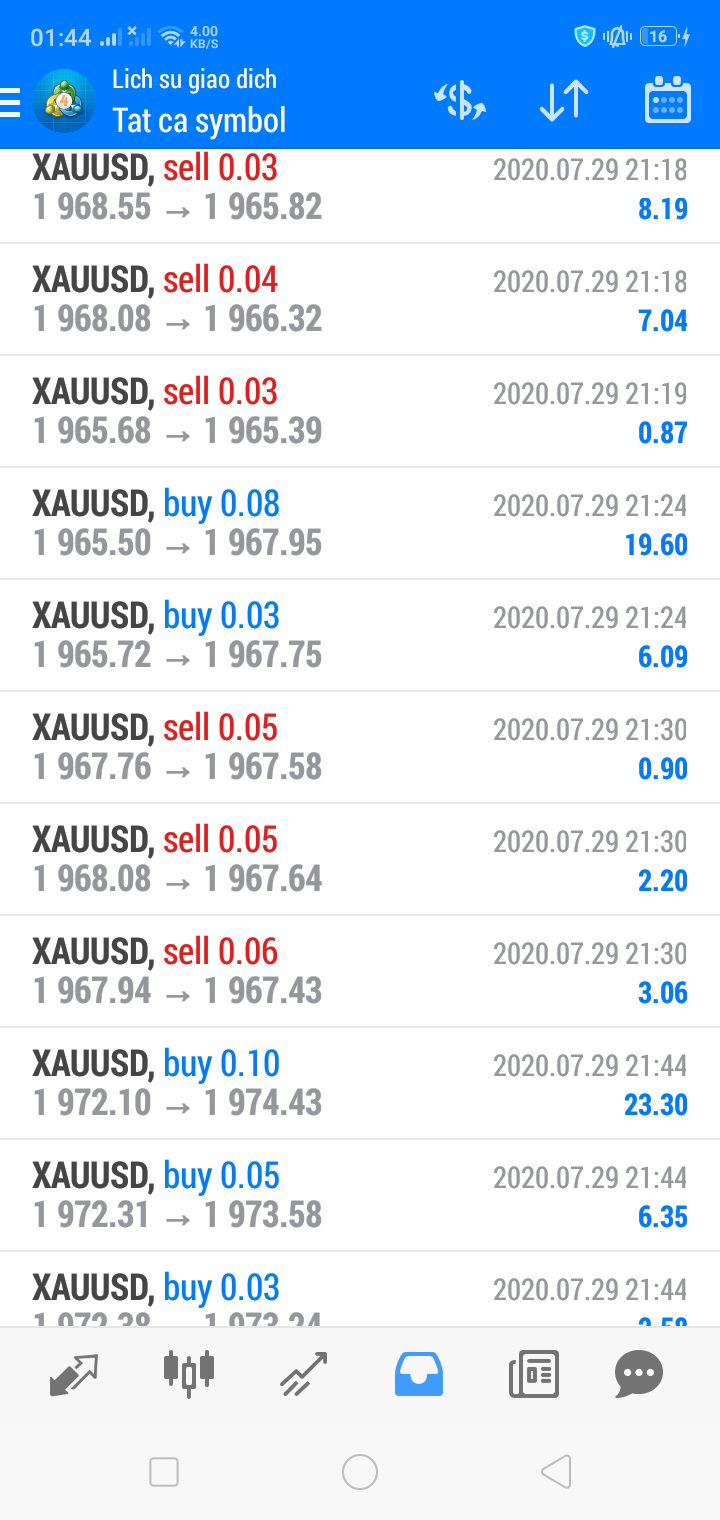Viewport: 720px width, 1520px height.
Task: Switch to the Trade tab
Action: pyautogui.click(x=303, y=1374)
